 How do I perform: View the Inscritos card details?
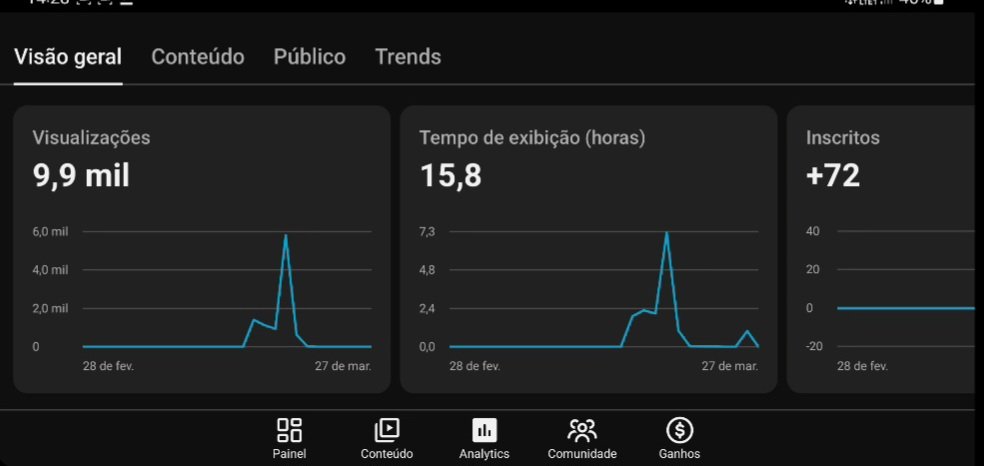click(x=880, y=248)
